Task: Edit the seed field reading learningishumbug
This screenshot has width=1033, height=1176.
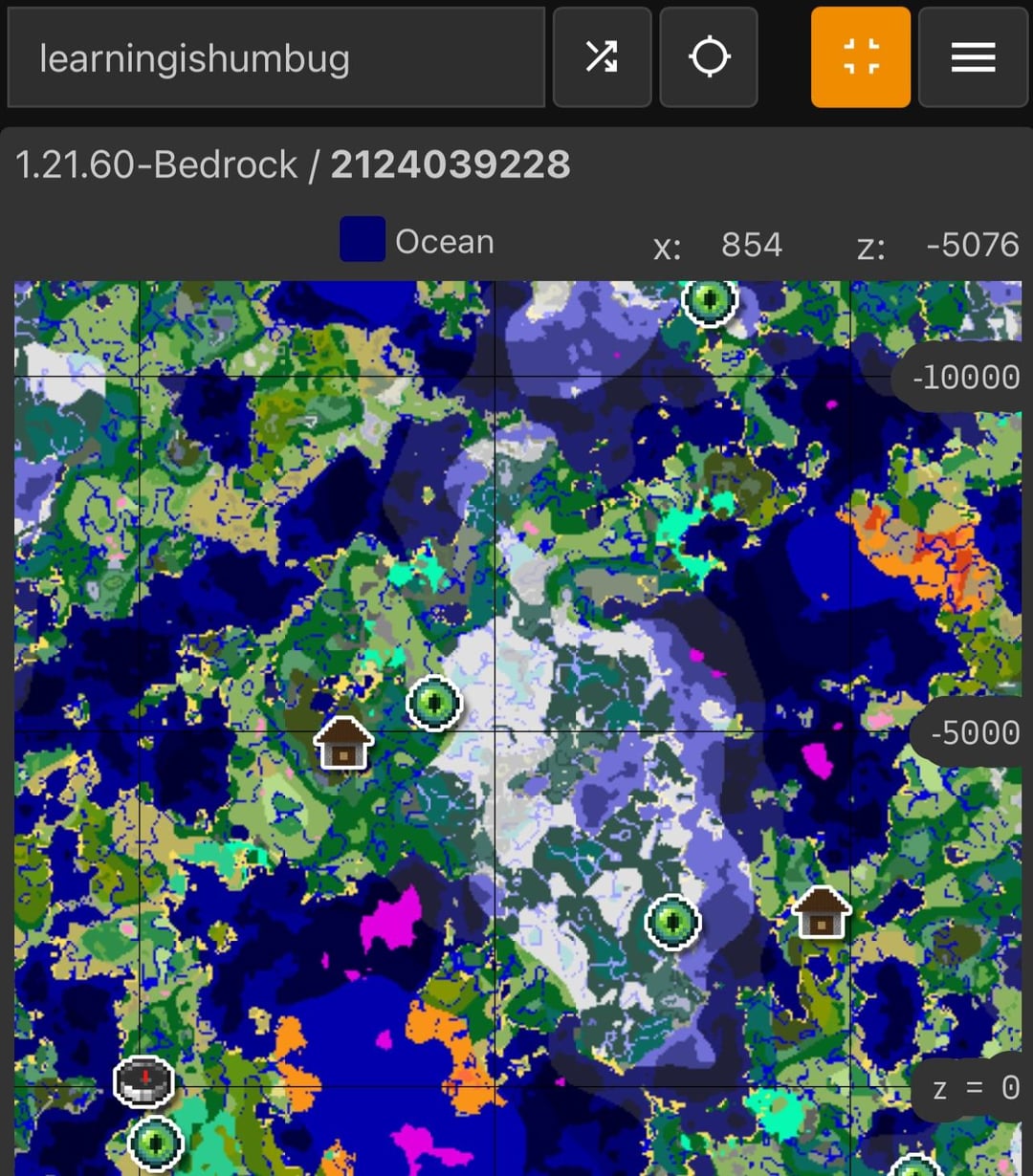Action: tap(275, 58)
